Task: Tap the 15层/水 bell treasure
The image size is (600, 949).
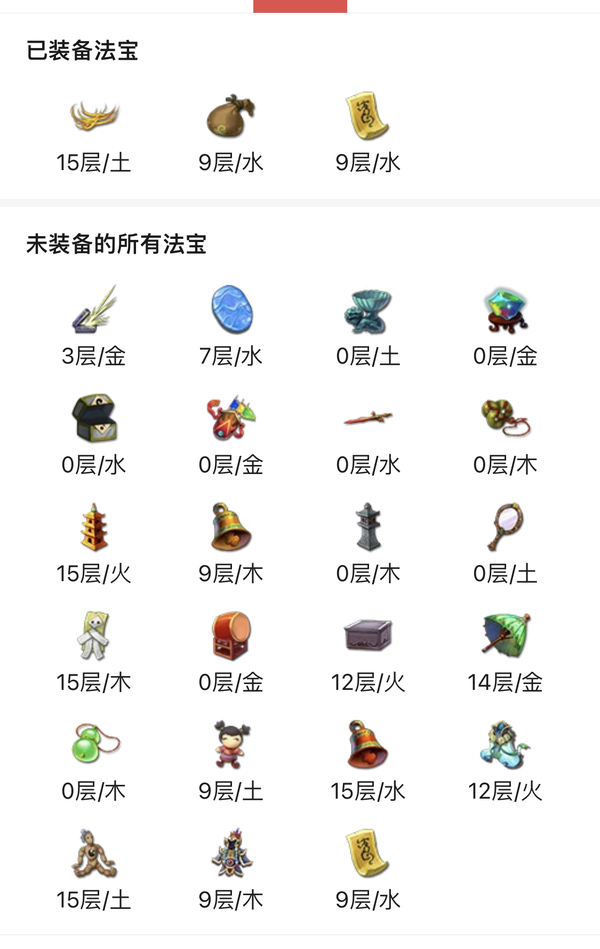Action: (x=368, y=746)
